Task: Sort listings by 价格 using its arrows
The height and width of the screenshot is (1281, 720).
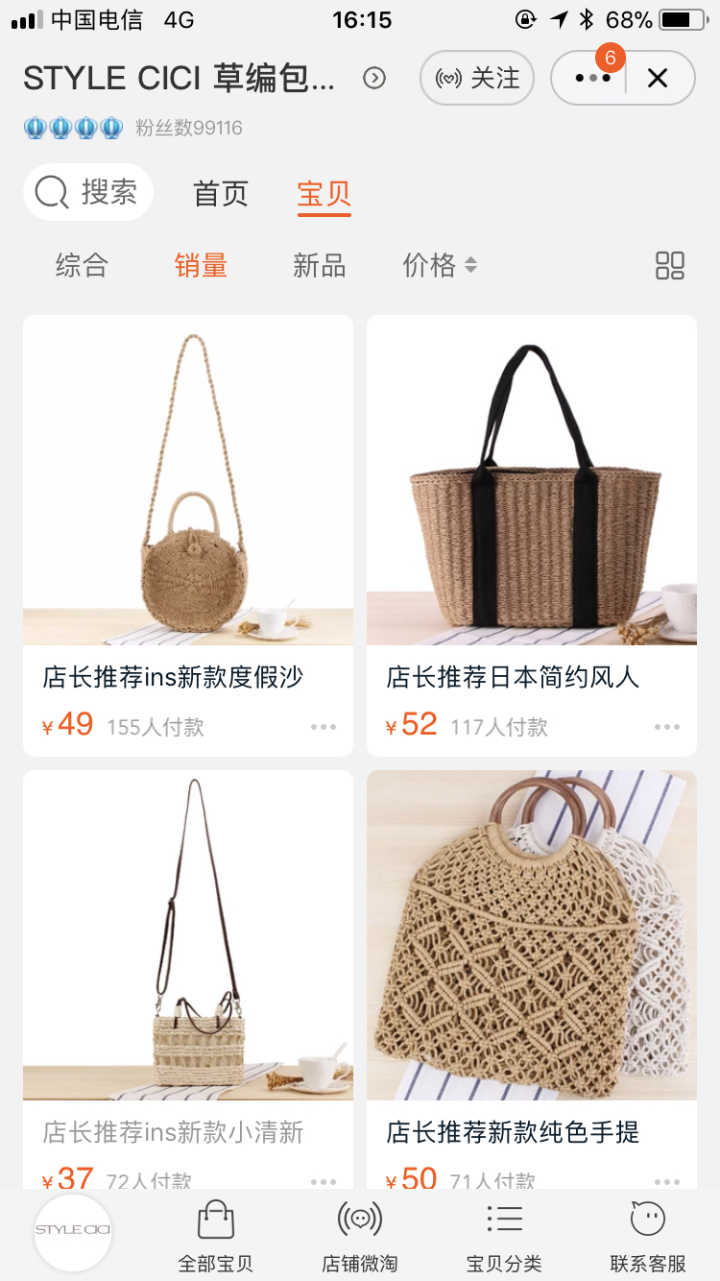Action: (x=440, y=265)
